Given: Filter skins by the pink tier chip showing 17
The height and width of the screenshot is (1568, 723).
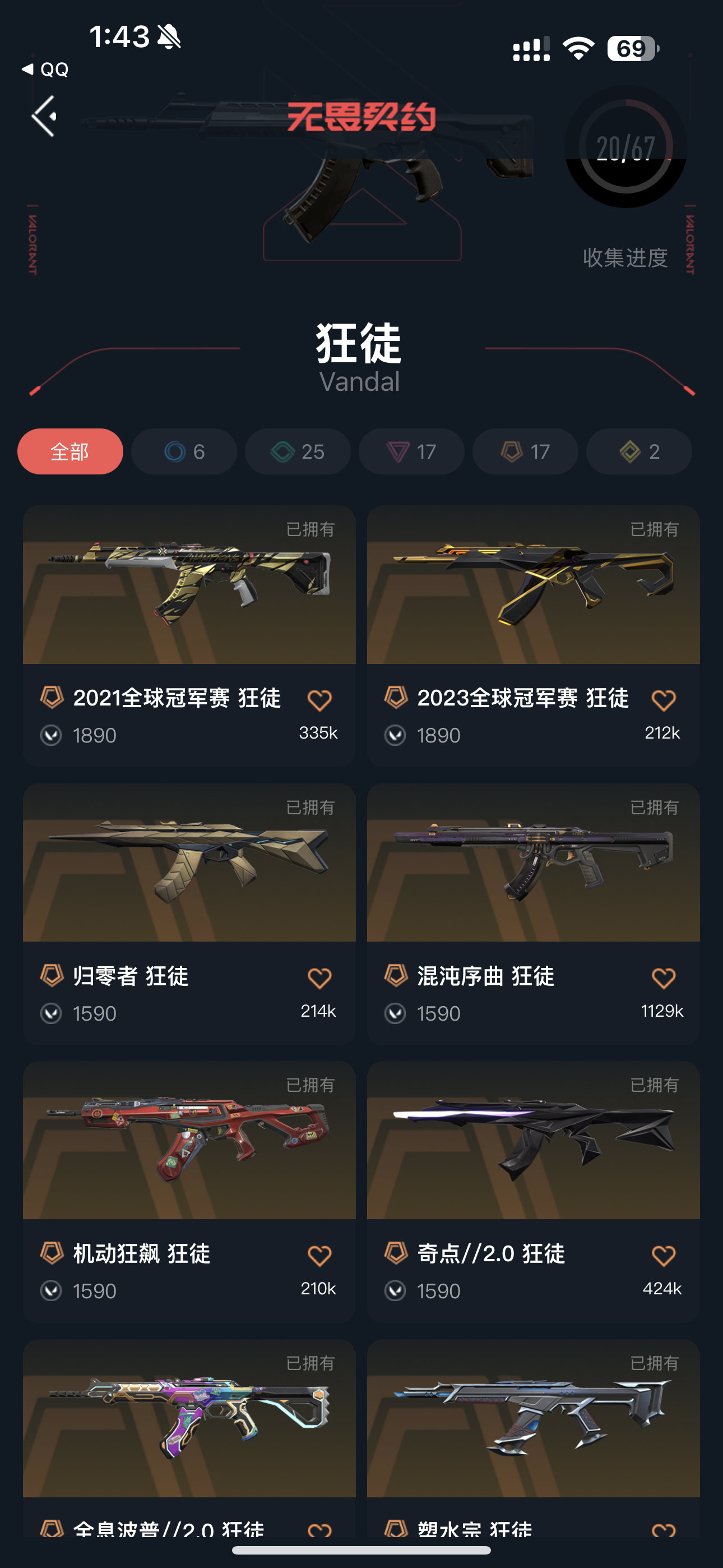Looking at the screenshot, I should [411, 451].
